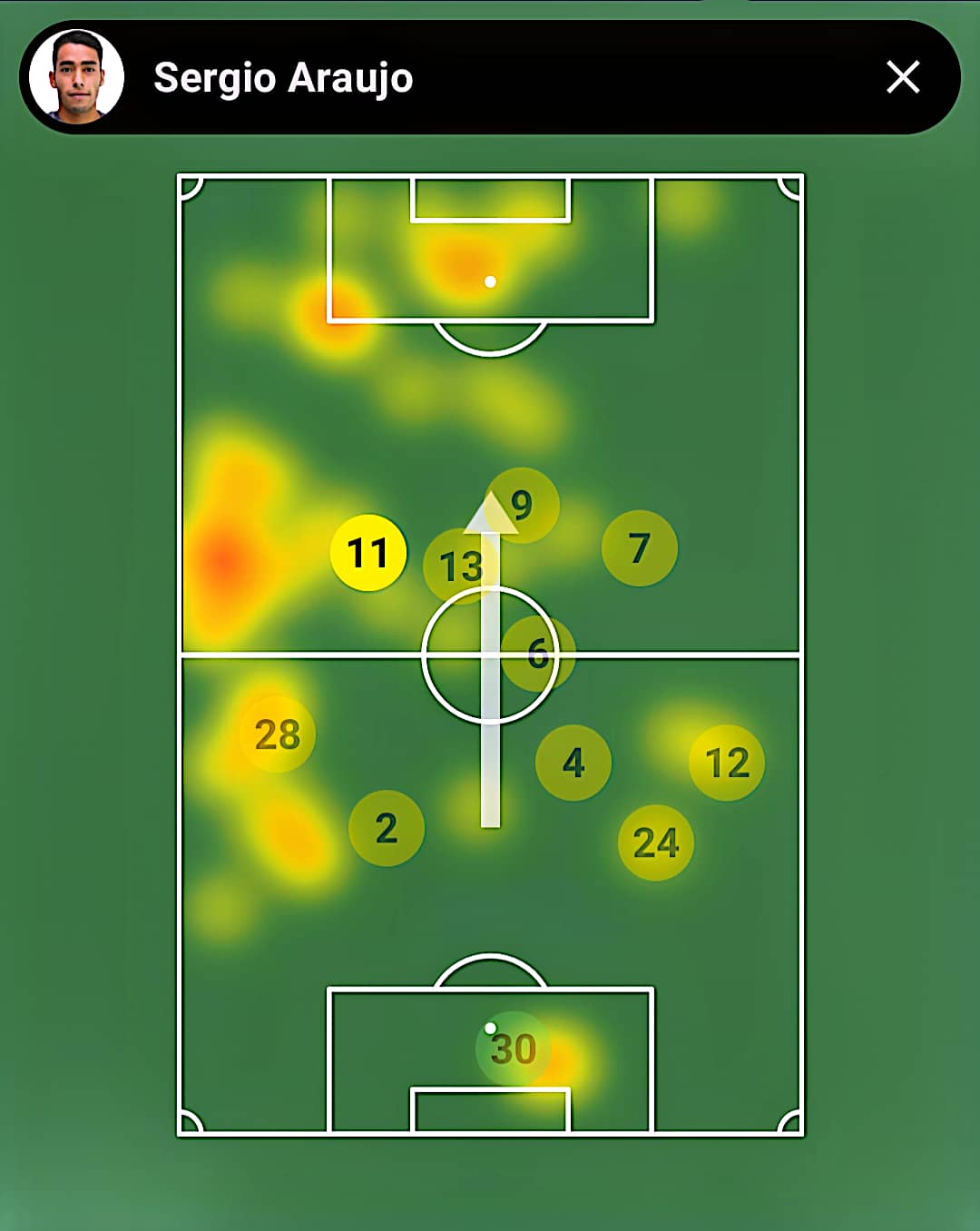
Task: Close the Sergio Araujo heatmap overlay
Action: (x=903, y=77)
